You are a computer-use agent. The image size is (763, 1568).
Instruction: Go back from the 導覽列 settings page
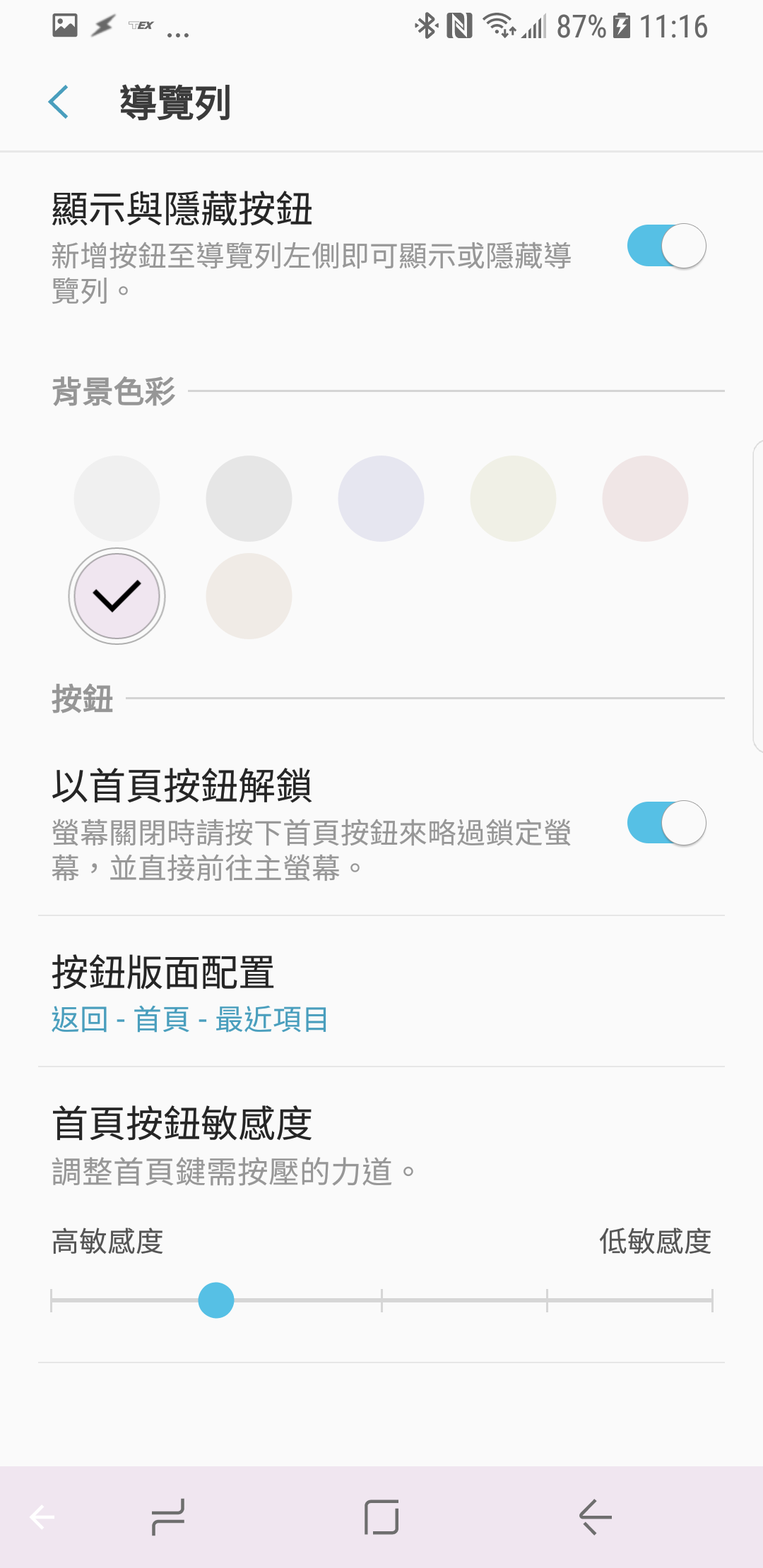(x=59, y=102)
